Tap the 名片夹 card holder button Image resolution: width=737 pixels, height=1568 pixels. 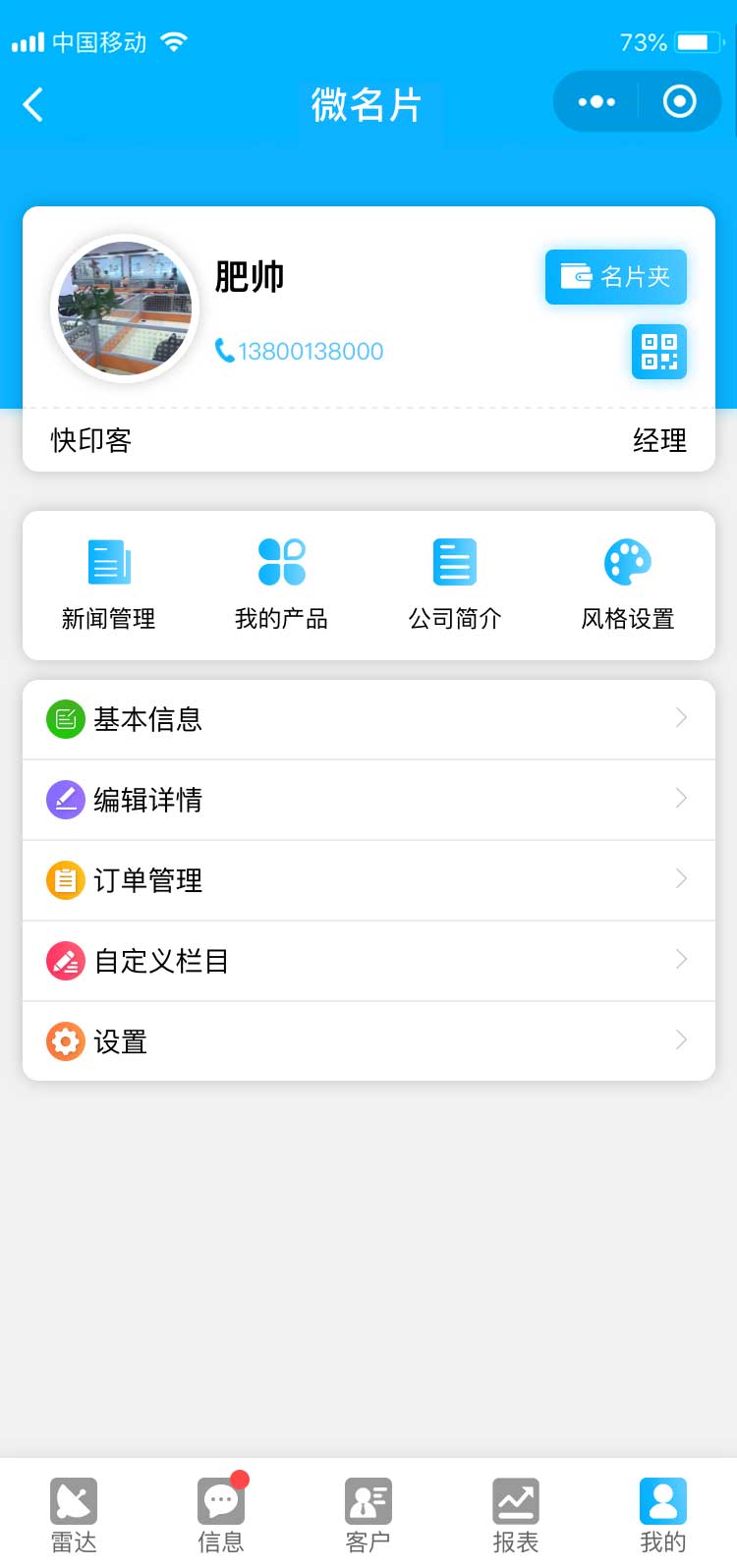pos(616,277)
